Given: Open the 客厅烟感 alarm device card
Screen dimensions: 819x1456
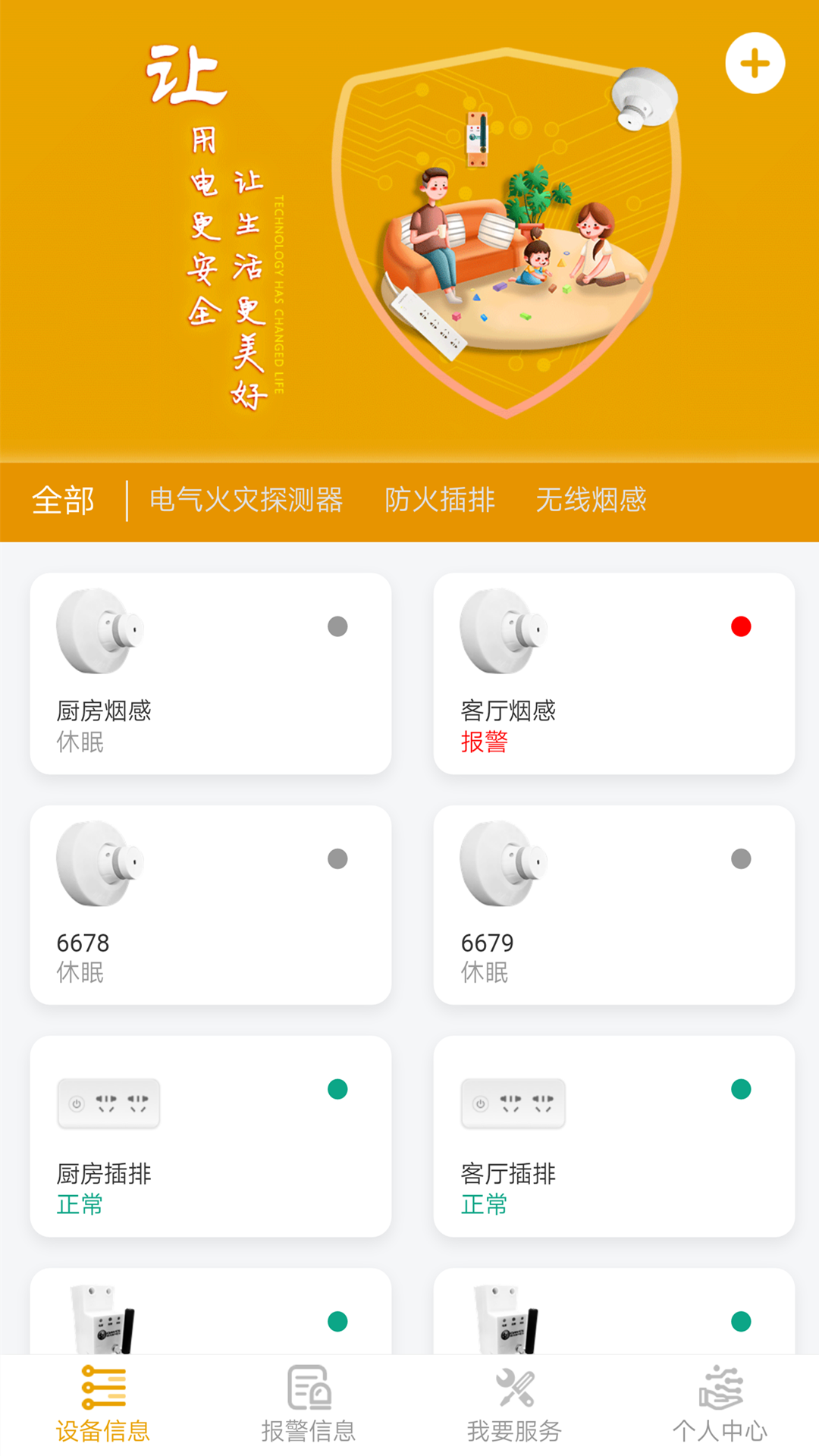Looking at the screenshot, I should [614, 673].
